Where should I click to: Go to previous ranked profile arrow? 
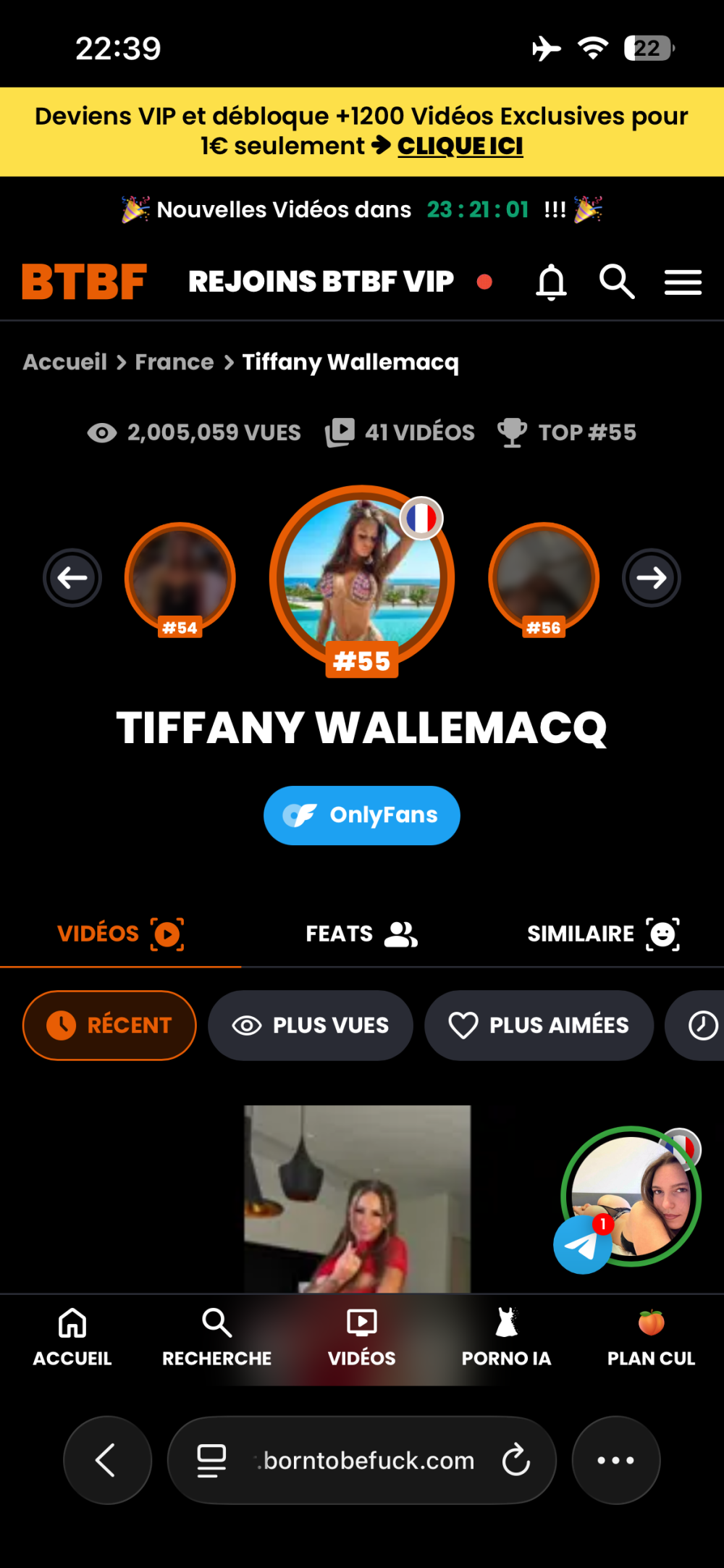pyautogui.click(x=72, y=578)
